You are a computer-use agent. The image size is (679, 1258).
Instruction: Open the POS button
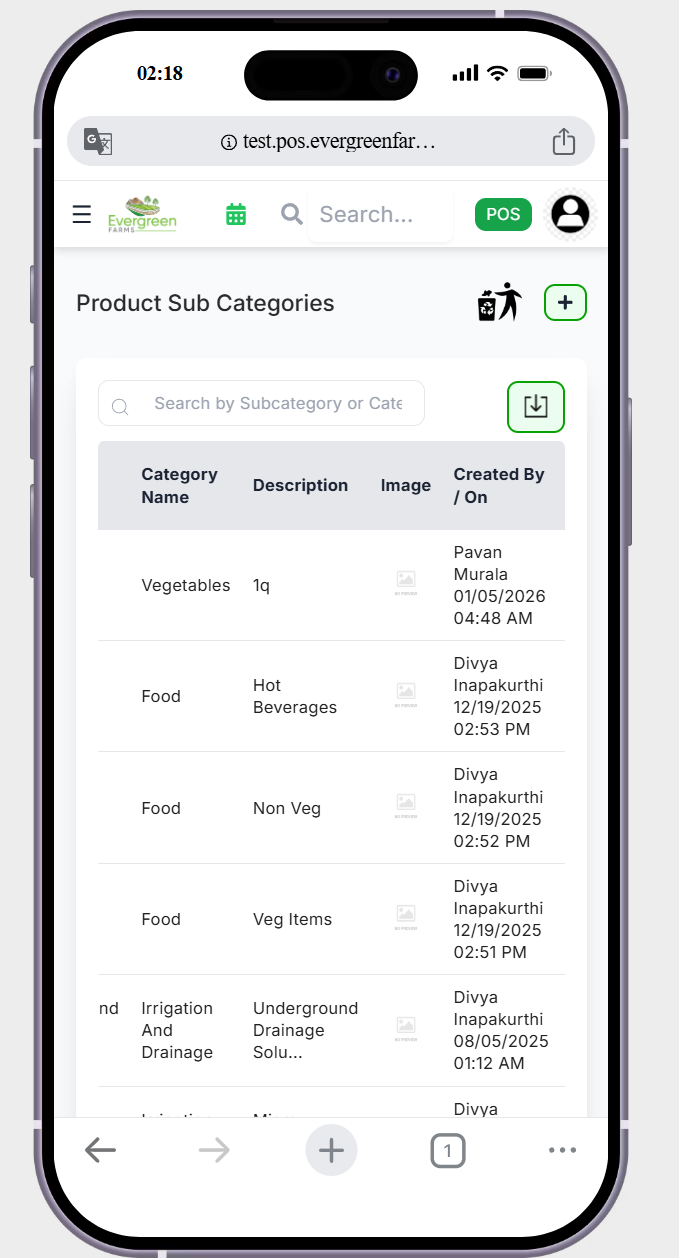(x=503, y=214)
